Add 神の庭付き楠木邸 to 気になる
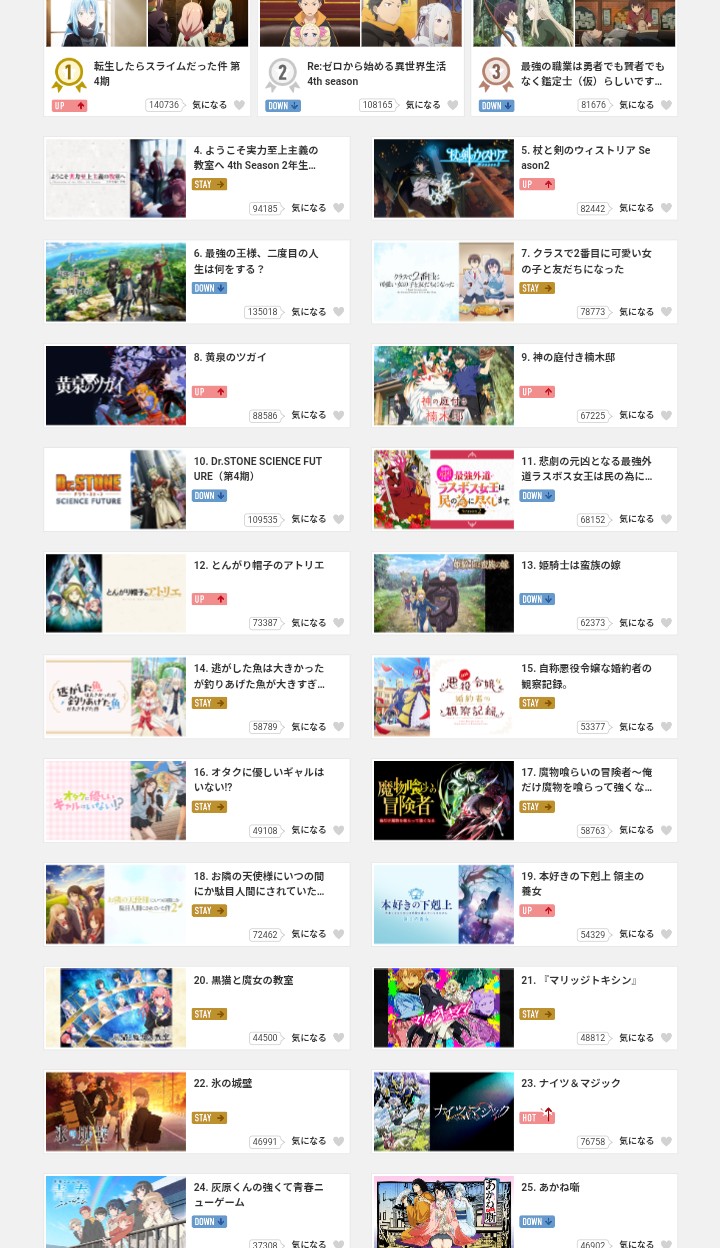The height and width of the screenshot is (1248, 720). coord(666,415)
